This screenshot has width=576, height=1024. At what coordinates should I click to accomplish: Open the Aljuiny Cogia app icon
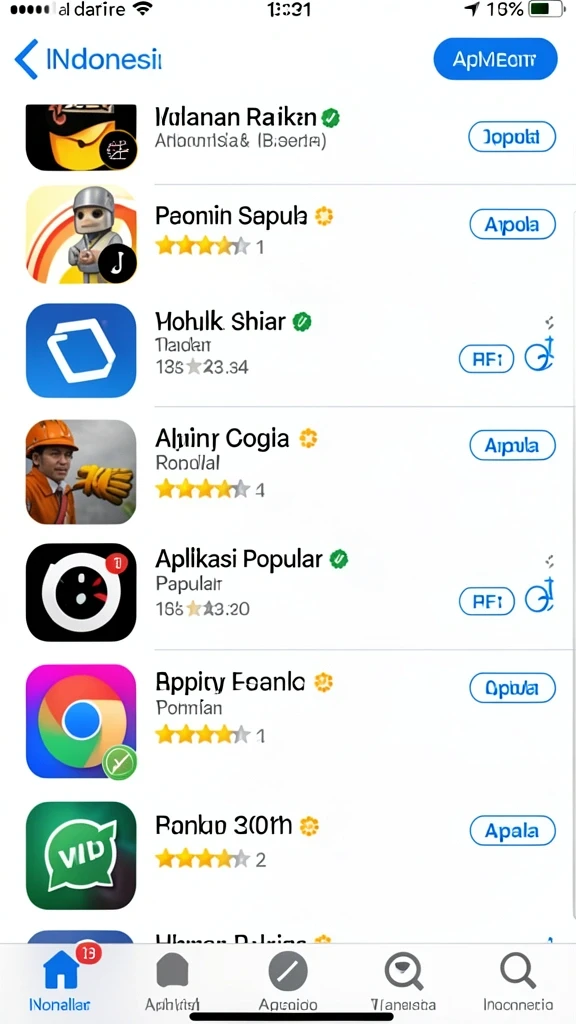(81, 472)
